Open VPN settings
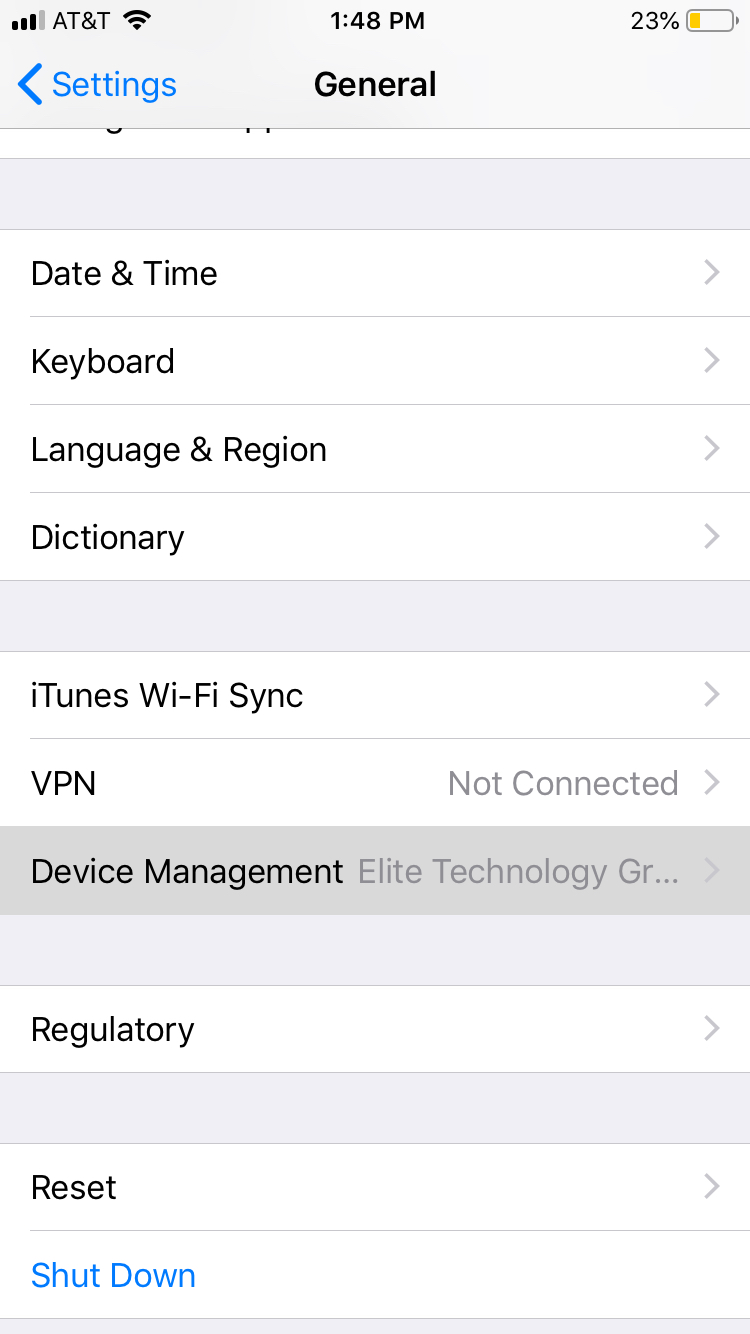 click(x=375, y=783)
